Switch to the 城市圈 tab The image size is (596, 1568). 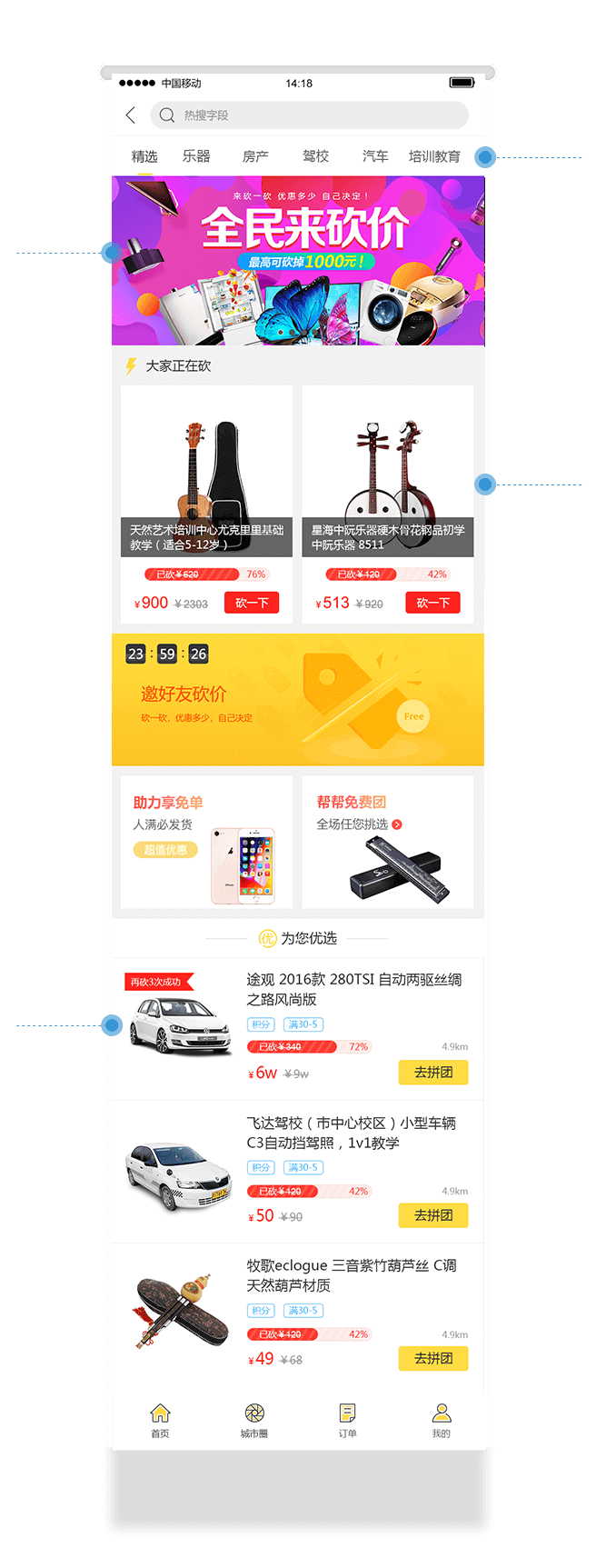[254, 1420]
